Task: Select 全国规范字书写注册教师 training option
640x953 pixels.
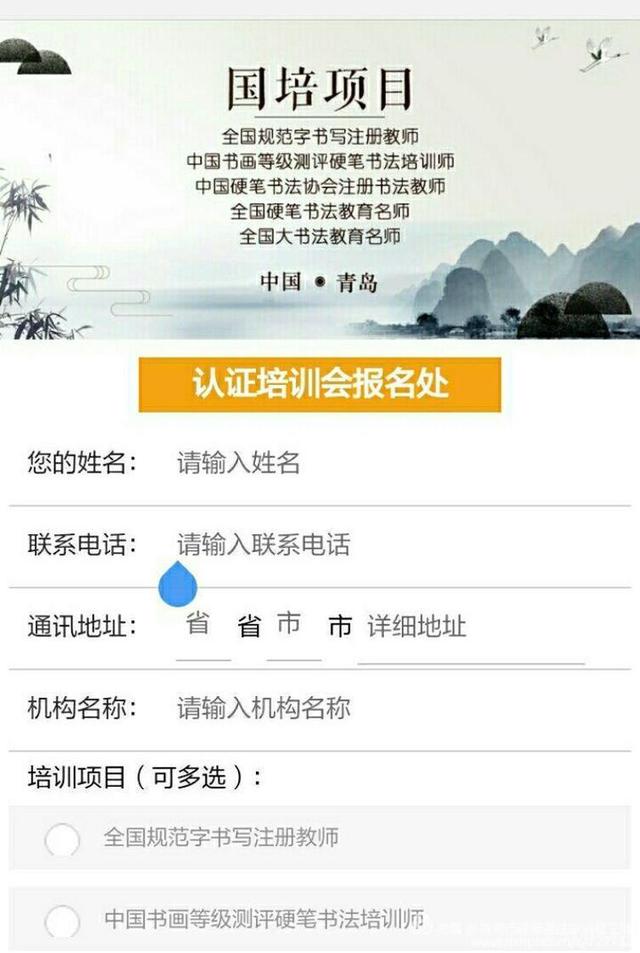Action: 62,838
